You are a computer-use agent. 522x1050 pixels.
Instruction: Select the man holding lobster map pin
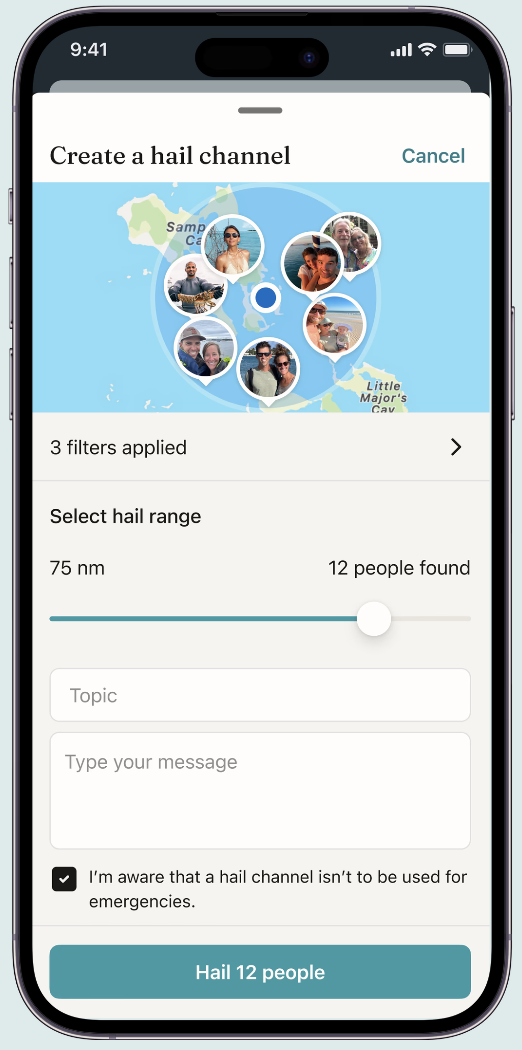195,285
